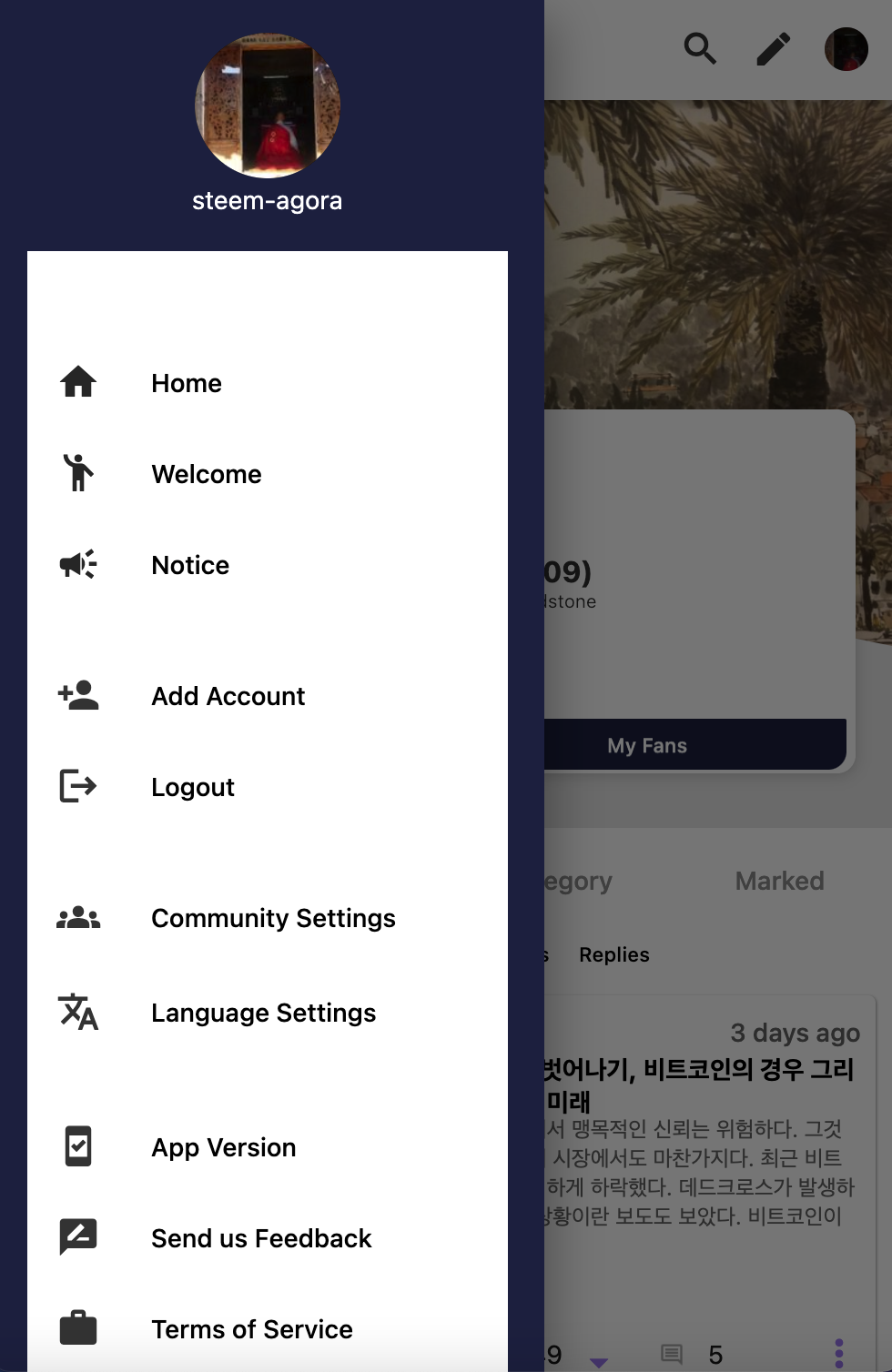Image resolution: width=892 pixels, height=1372 pixels.
Task: Log out of steem-agora
Action: 268,787
